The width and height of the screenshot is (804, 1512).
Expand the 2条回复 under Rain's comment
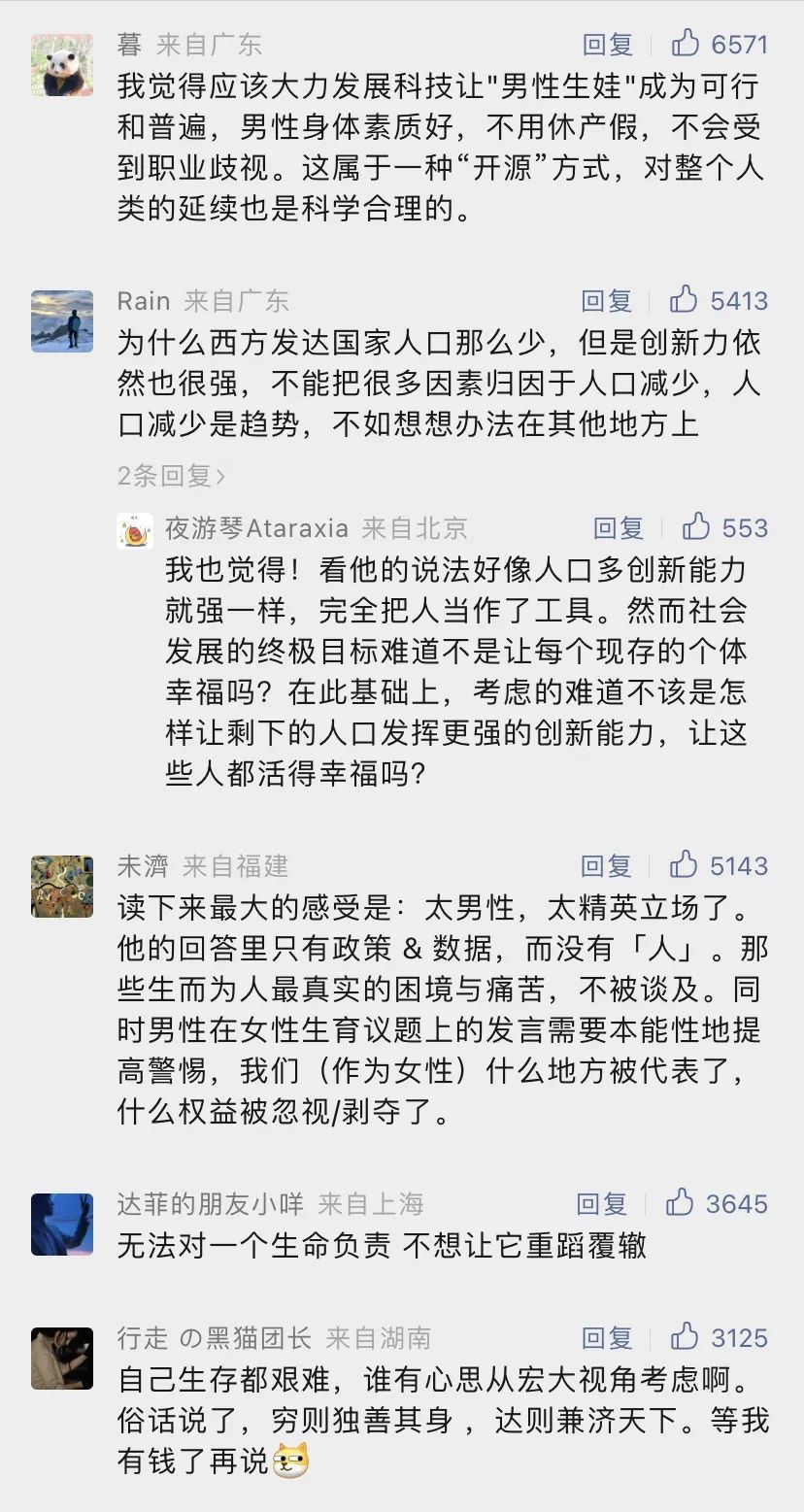tap(172, 475)
